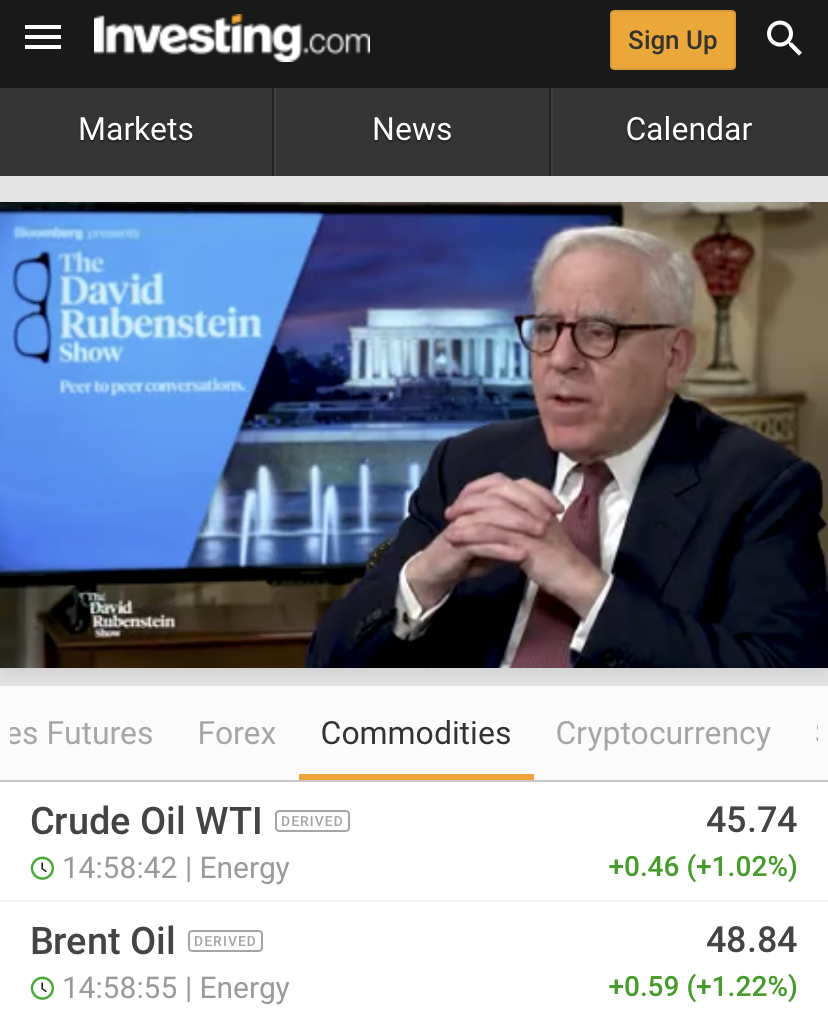Viewport: 828px width, 1019px height.
Task: Tap the Investing.com logo to go home
Action: coord(231,39)
